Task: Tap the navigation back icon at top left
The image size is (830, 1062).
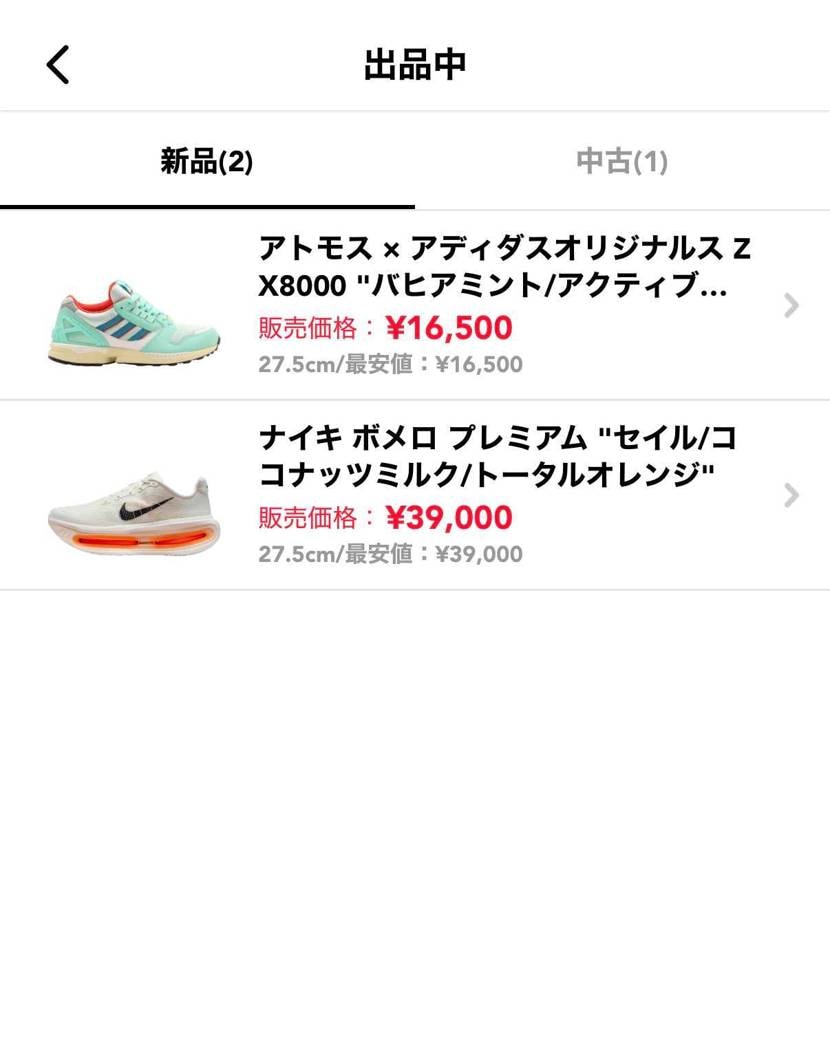Action: point(57,64)
